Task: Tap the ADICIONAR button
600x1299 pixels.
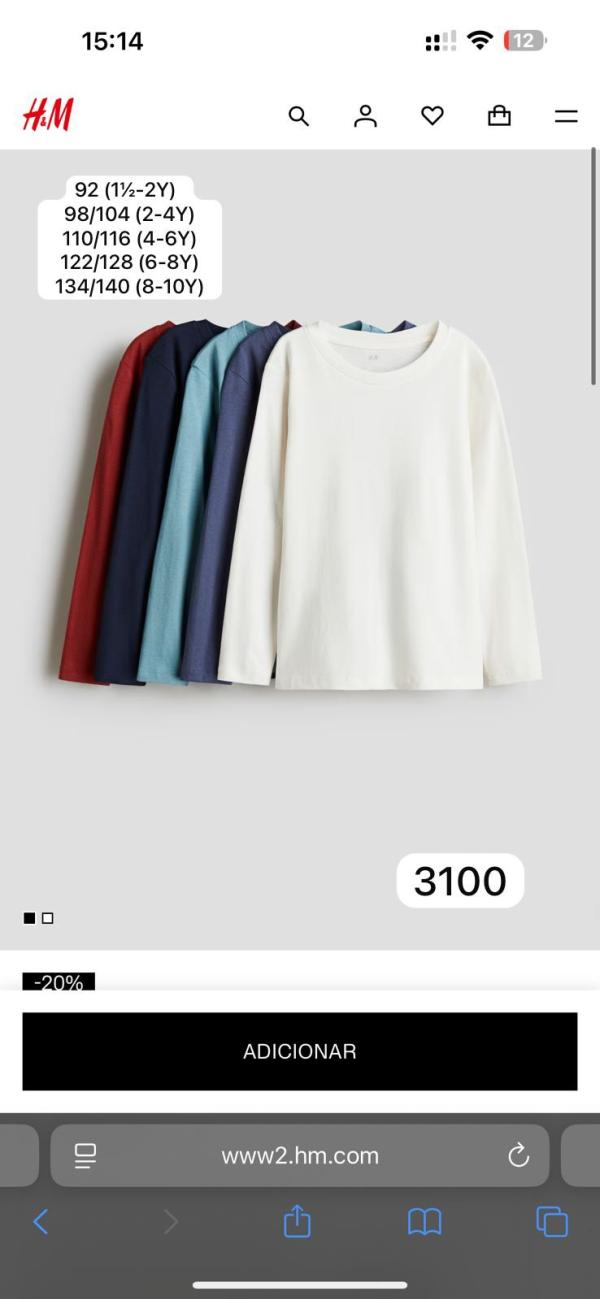Action: tap(300, 1051)
